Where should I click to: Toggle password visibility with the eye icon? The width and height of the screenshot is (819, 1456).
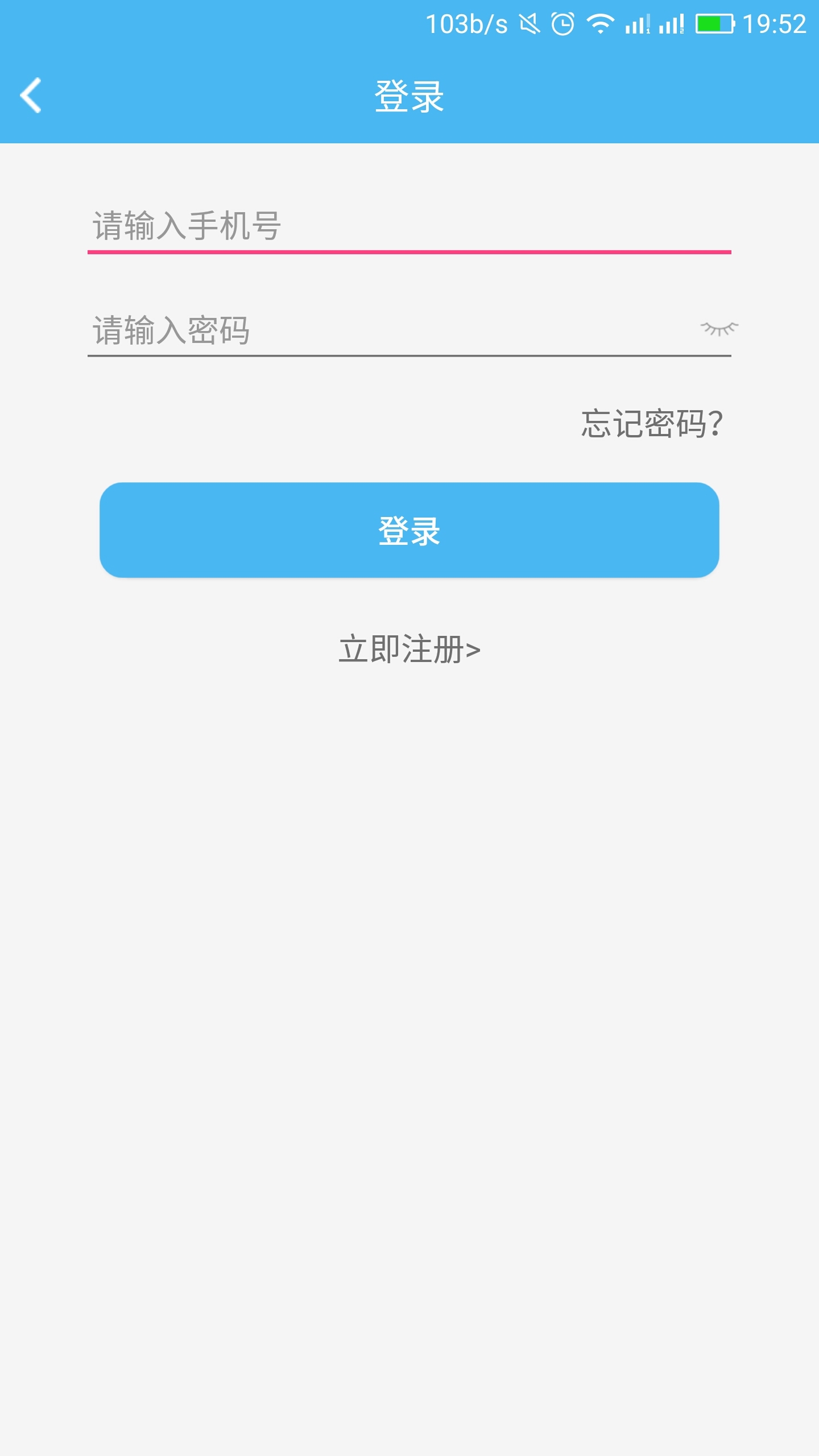719,329
